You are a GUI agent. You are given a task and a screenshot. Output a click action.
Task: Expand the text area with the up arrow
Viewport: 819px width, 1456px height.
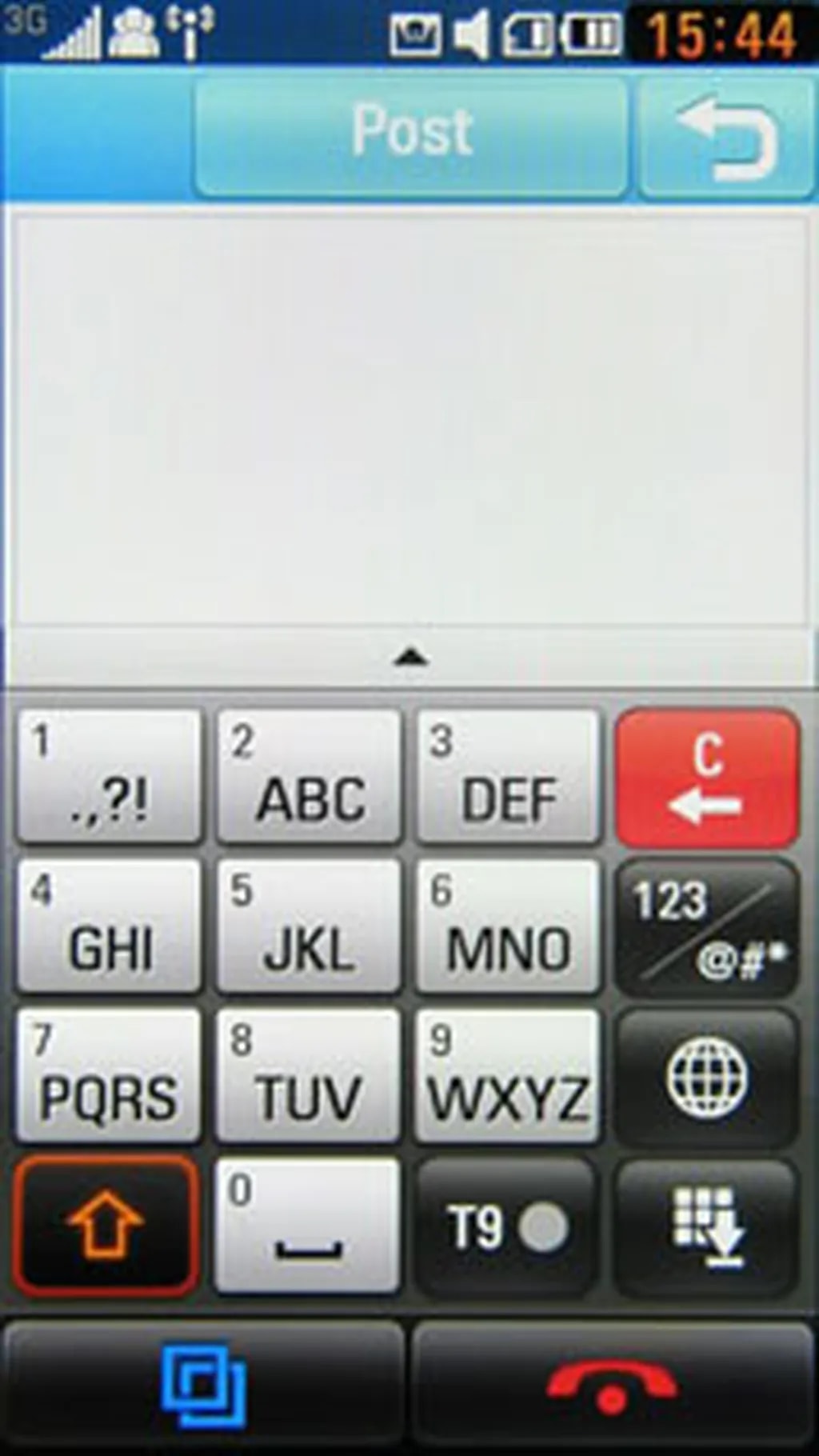(411, 658)
